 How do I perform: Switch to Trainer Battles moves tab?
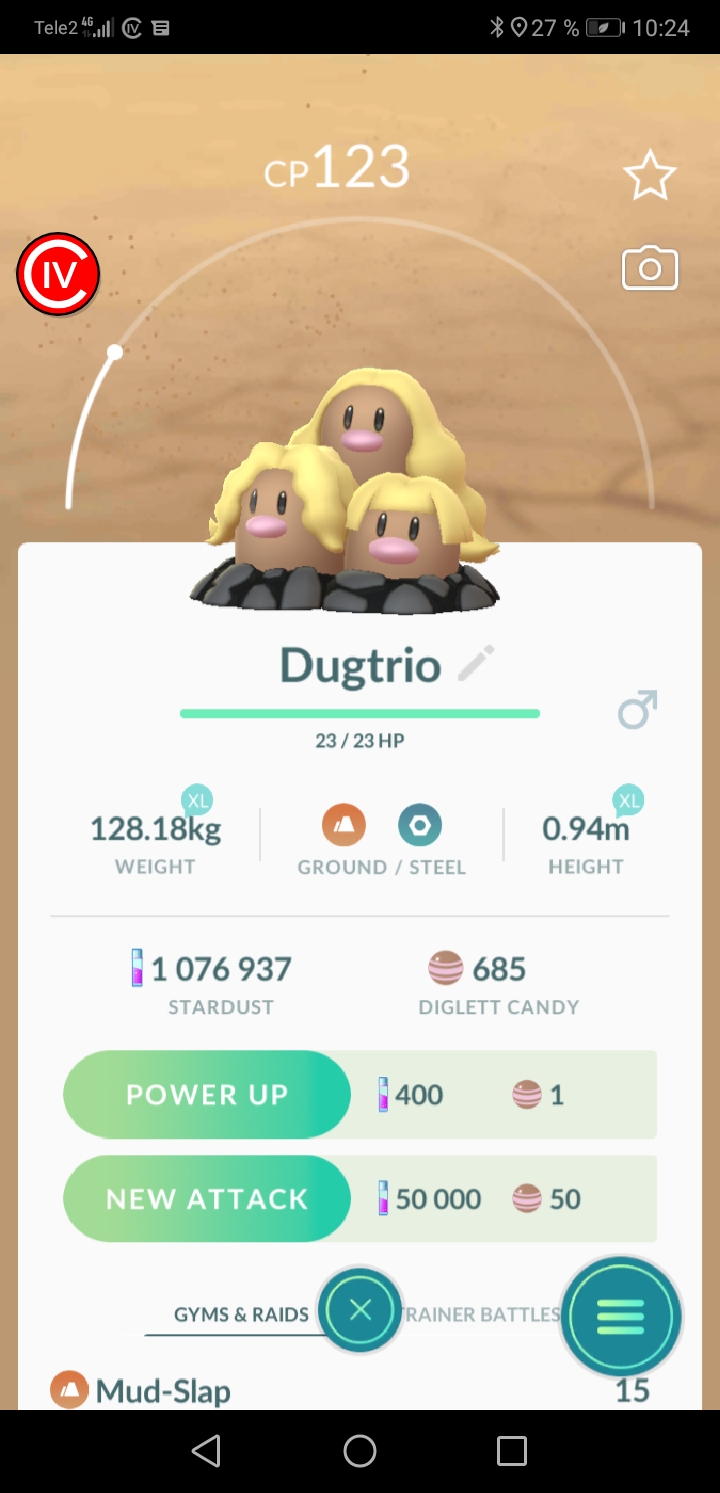485,1314
